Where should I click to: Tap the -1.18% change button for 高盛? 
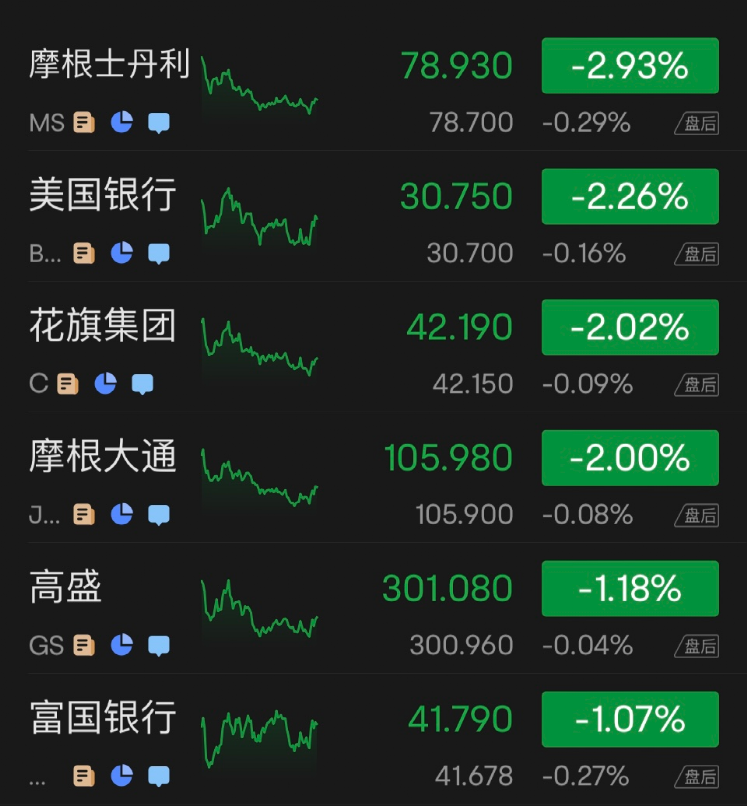pyautogui.click(x=630, y=588)
